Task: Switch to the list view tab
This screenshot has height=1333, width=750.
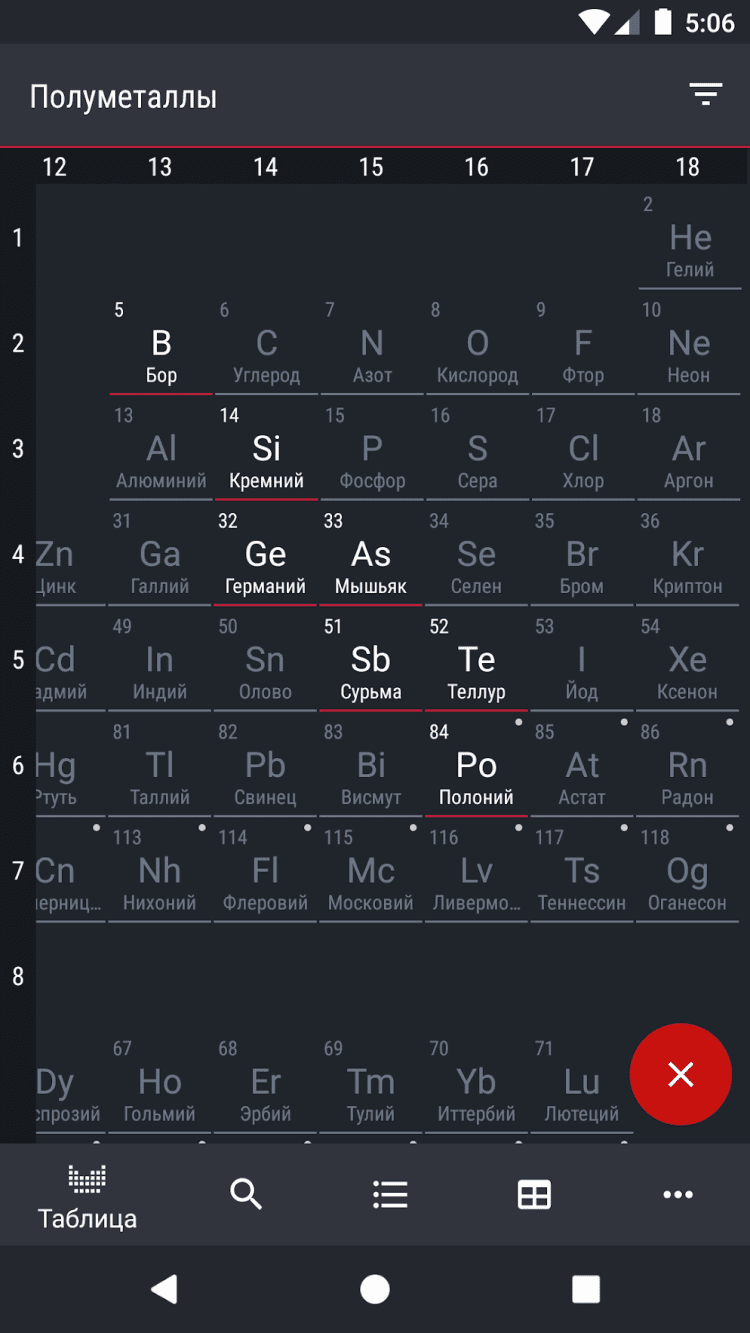Action: click(x=390, y=1194)
